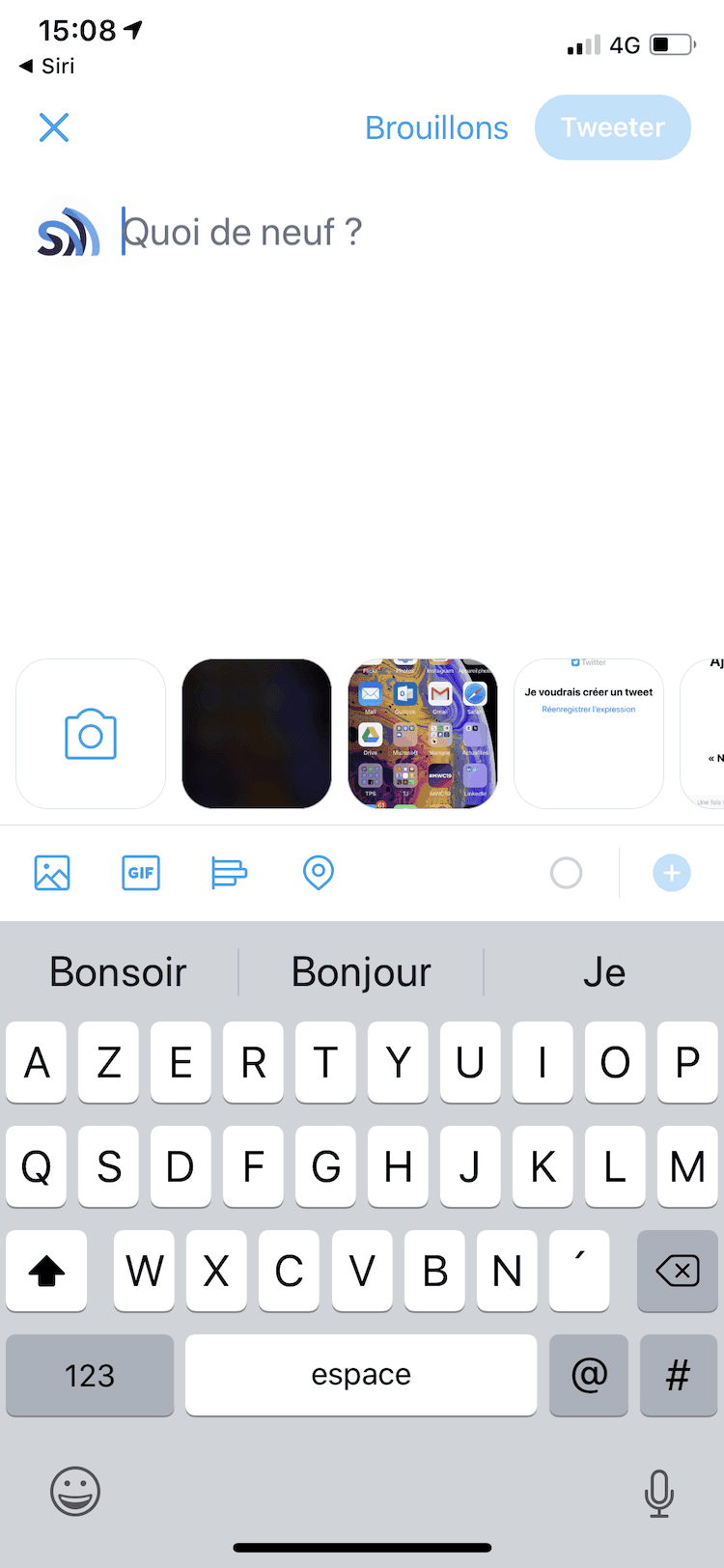Select the 'Je voudrais créer un tweet' screenshot
The height and width of the screenshot is (1568, 724).
[589, 734]
